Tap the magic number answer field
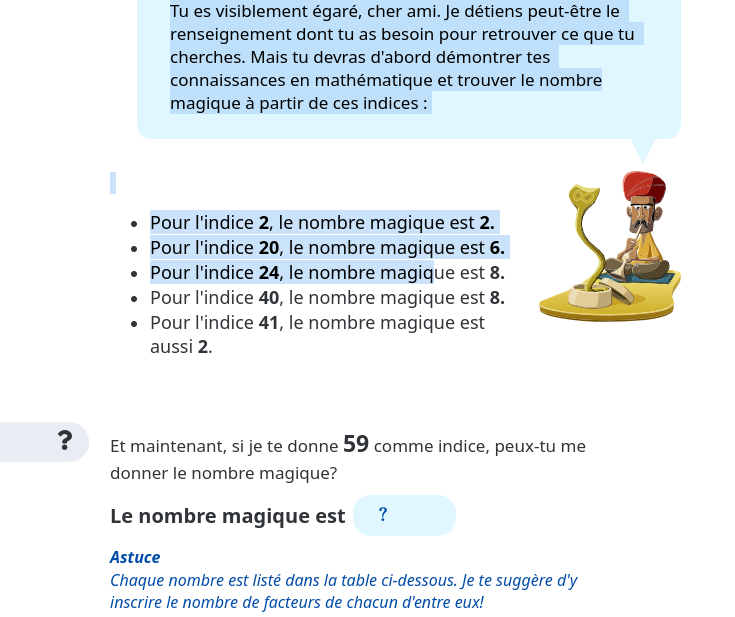This screenshot has width=735, height=617. pos(404,516)
